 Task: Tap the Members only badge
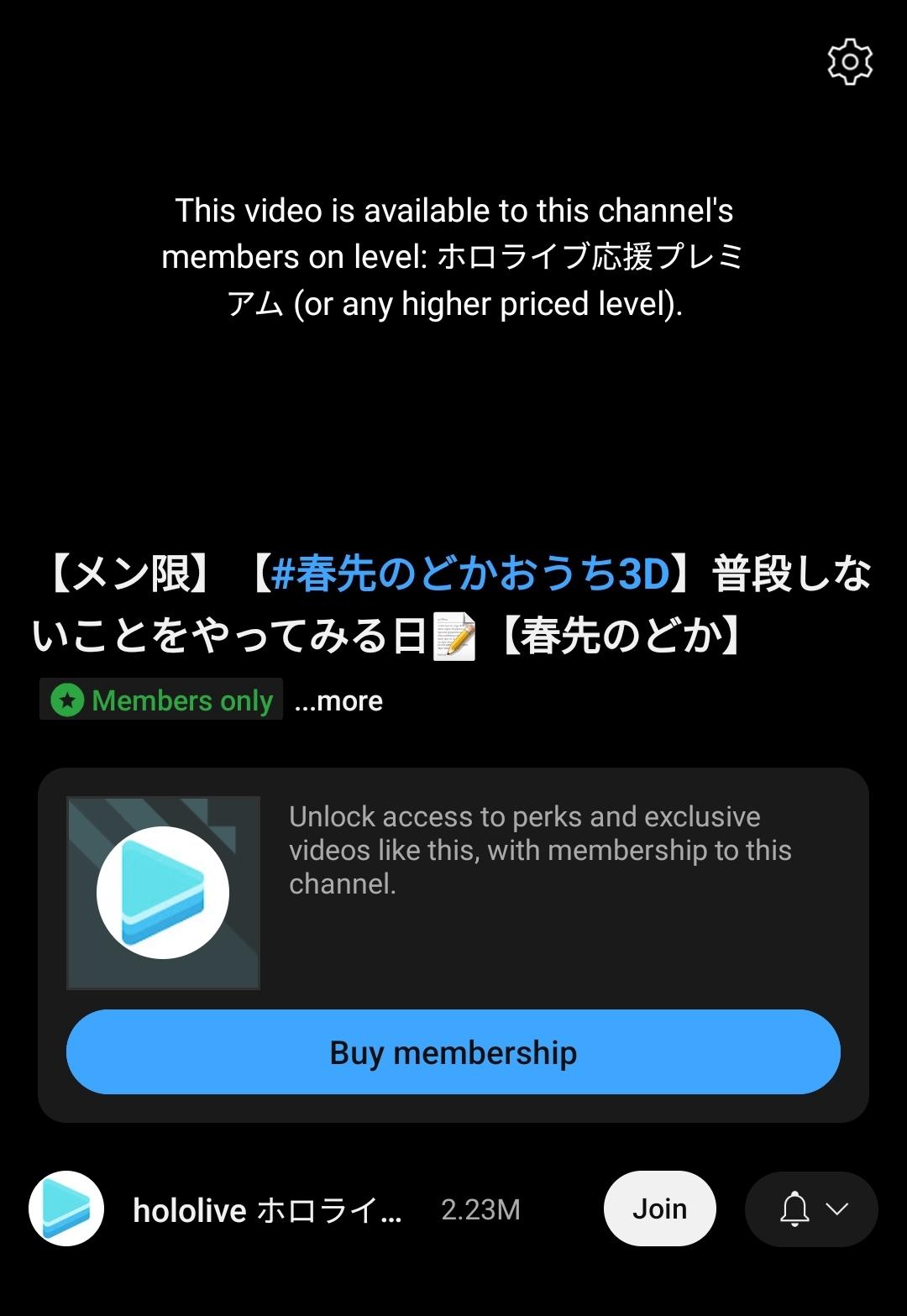click(x=162, y=700)
